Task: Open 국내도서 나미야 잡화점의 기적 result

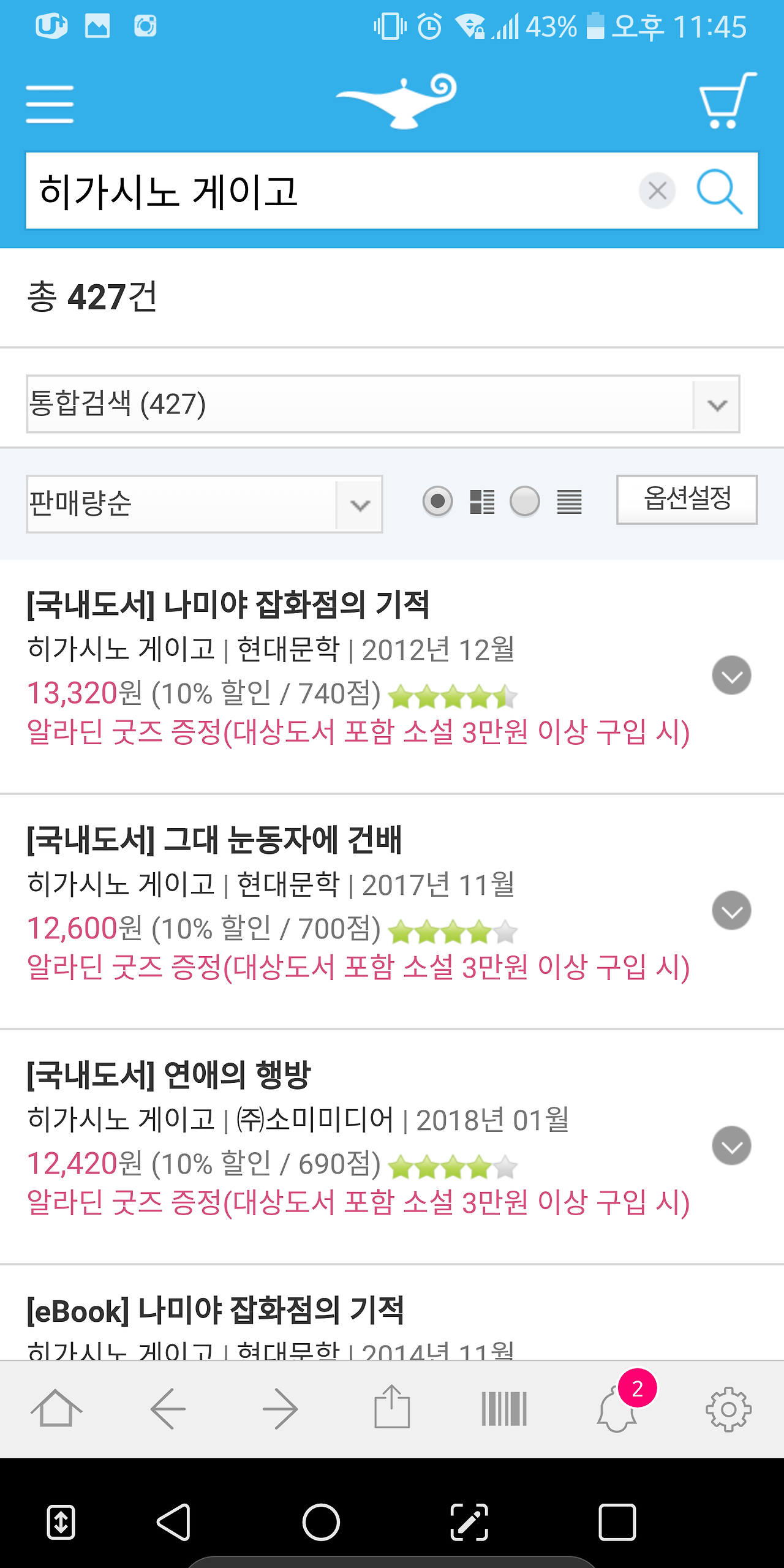Action: [x=228, y=604]
